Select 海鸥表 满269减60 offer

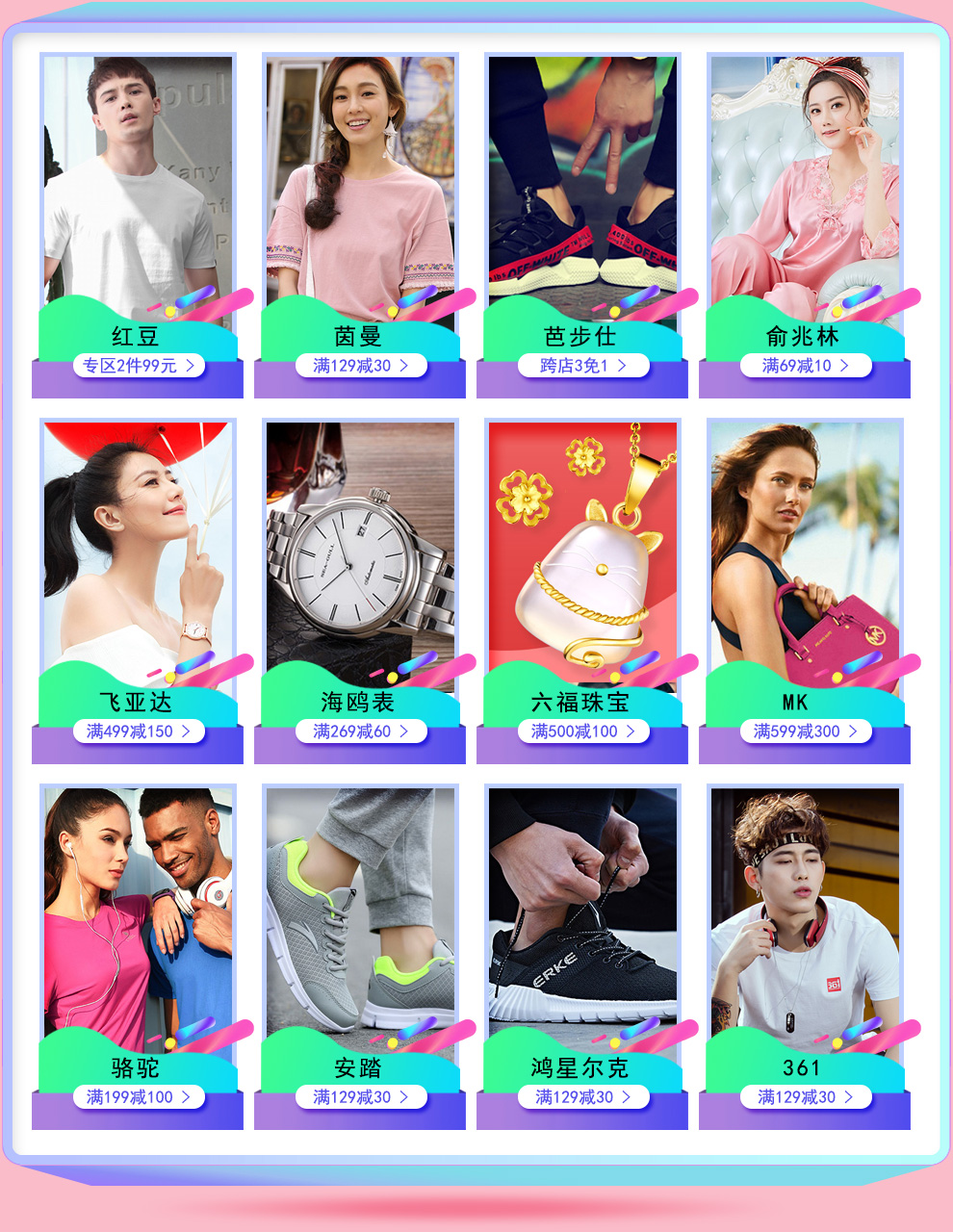click(360, 731)
